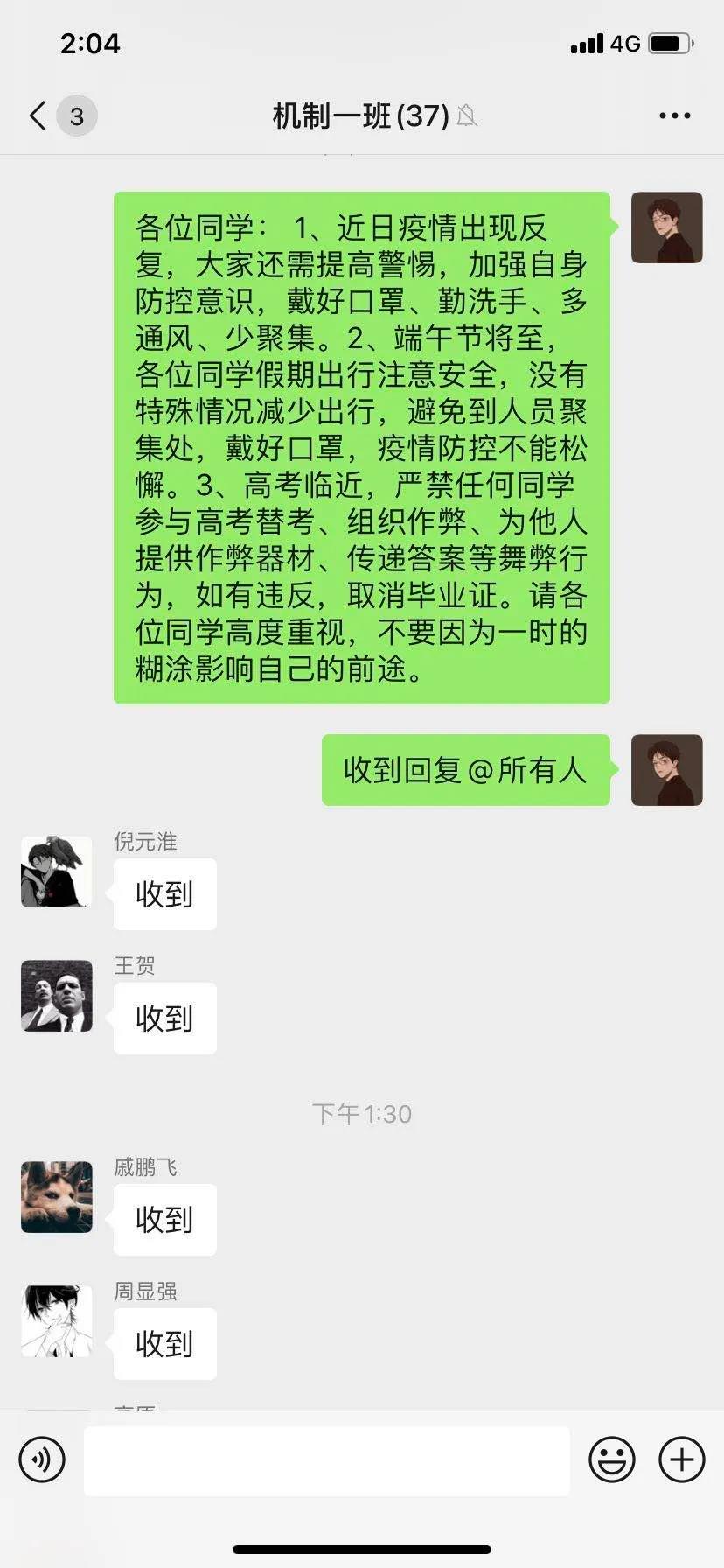Open 戚鹏飞's dog avatar profile
724x1568 pixels.
point(57,1197)
